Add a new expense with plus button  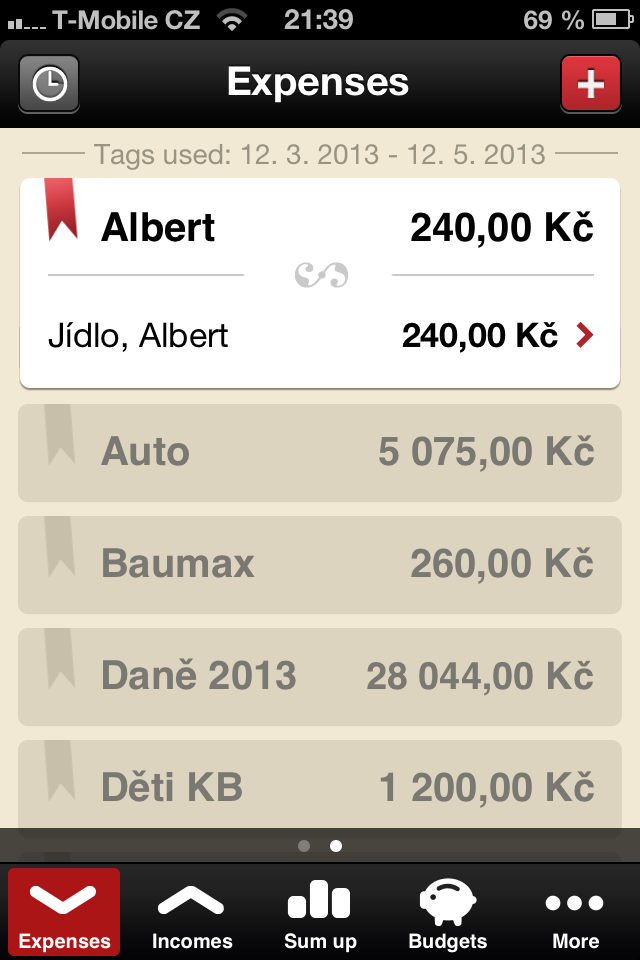point(590,84)
